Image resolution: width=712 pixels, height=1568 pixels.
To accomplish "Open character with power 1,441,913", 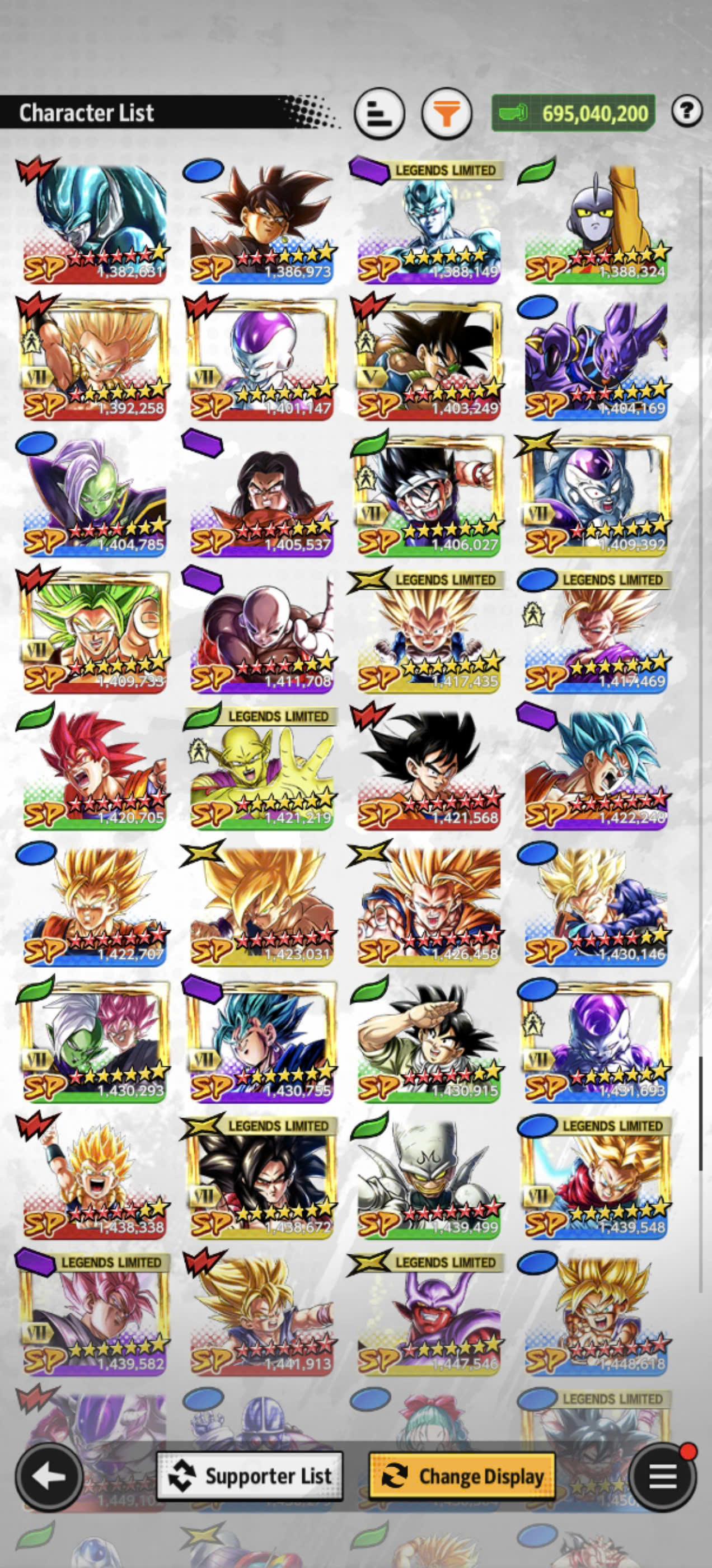I will pos(261,1313).
